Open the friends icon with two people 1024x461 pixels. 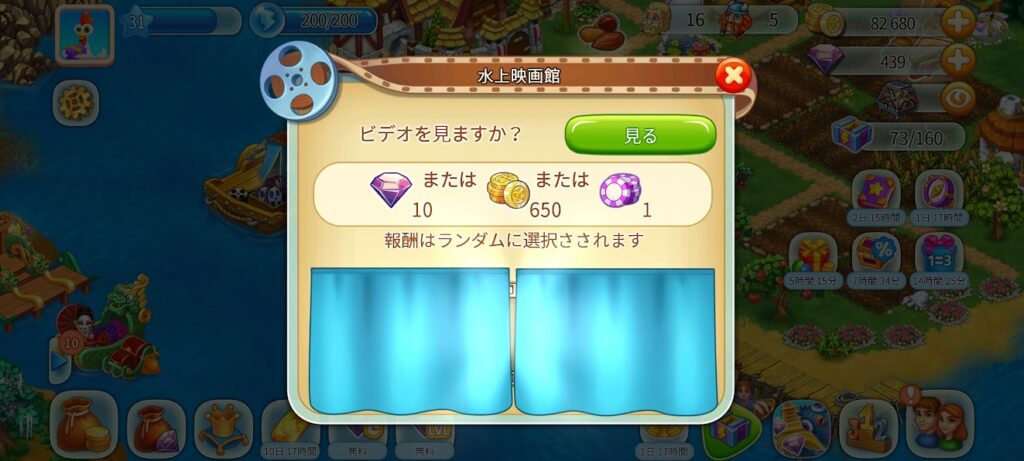[939, 421]
